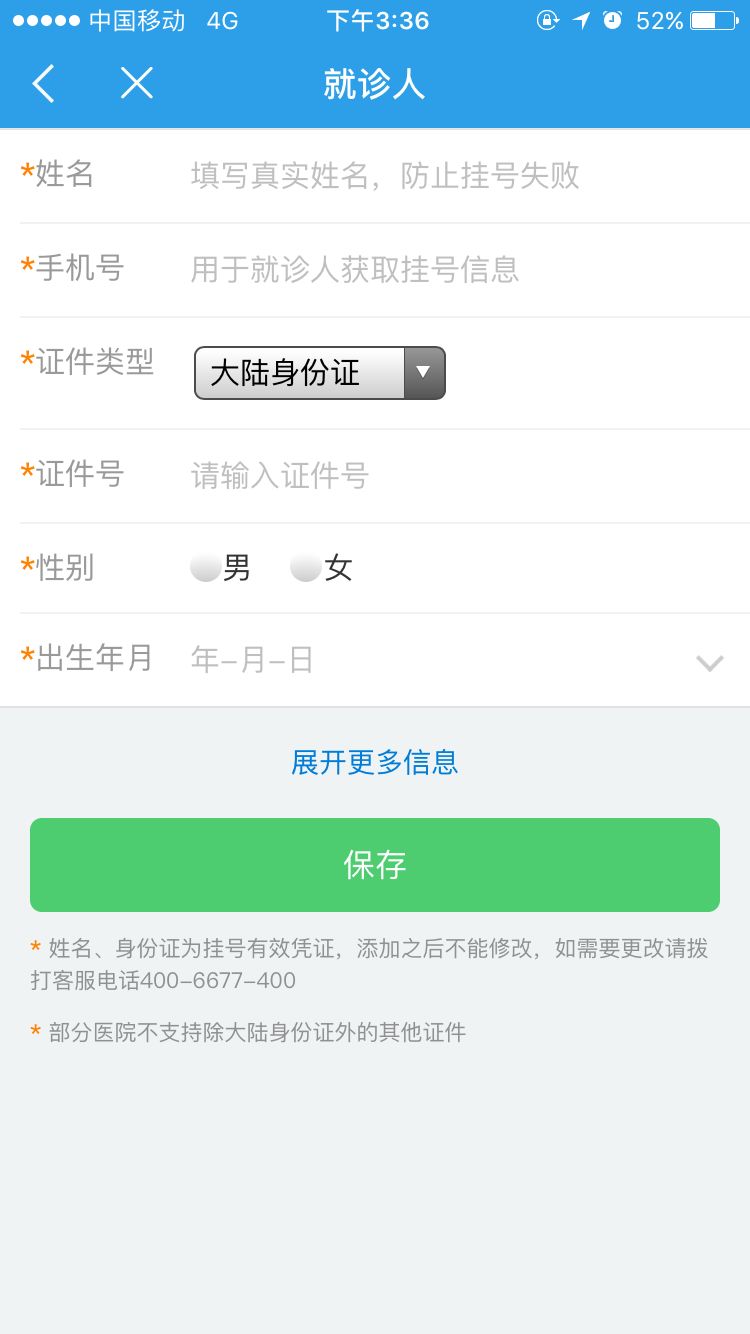Tap the green 保存 button

click(x=375, y=865)
